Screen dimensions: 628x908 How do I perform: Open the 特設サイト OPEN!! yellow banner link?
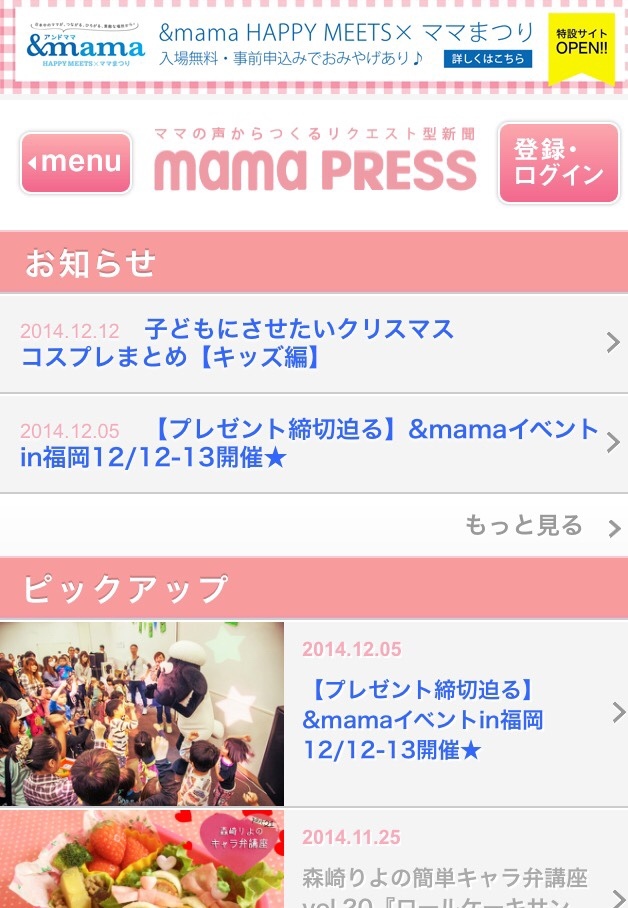click(x=581, y=47)
